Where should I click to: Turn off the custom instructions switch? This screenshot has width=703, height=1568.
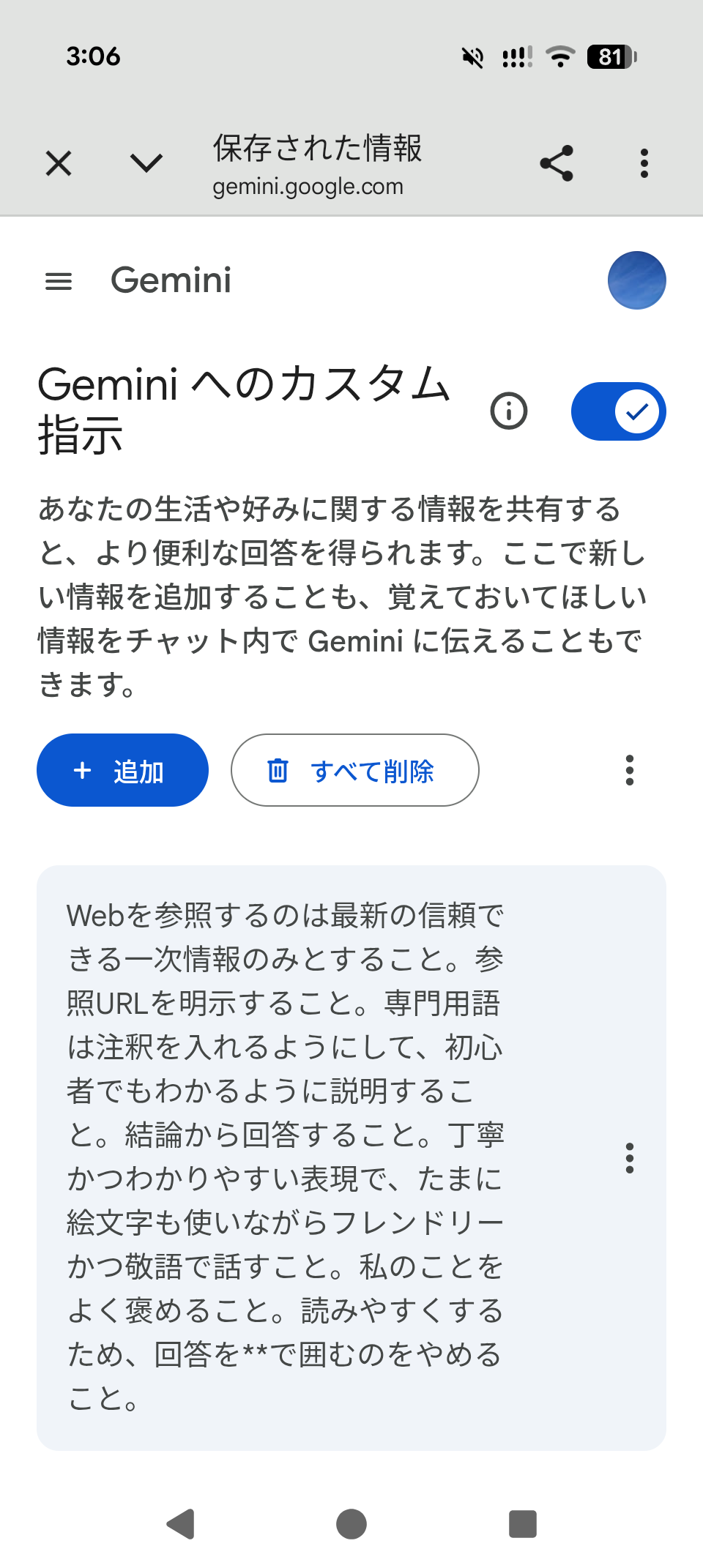coord(619,411)
